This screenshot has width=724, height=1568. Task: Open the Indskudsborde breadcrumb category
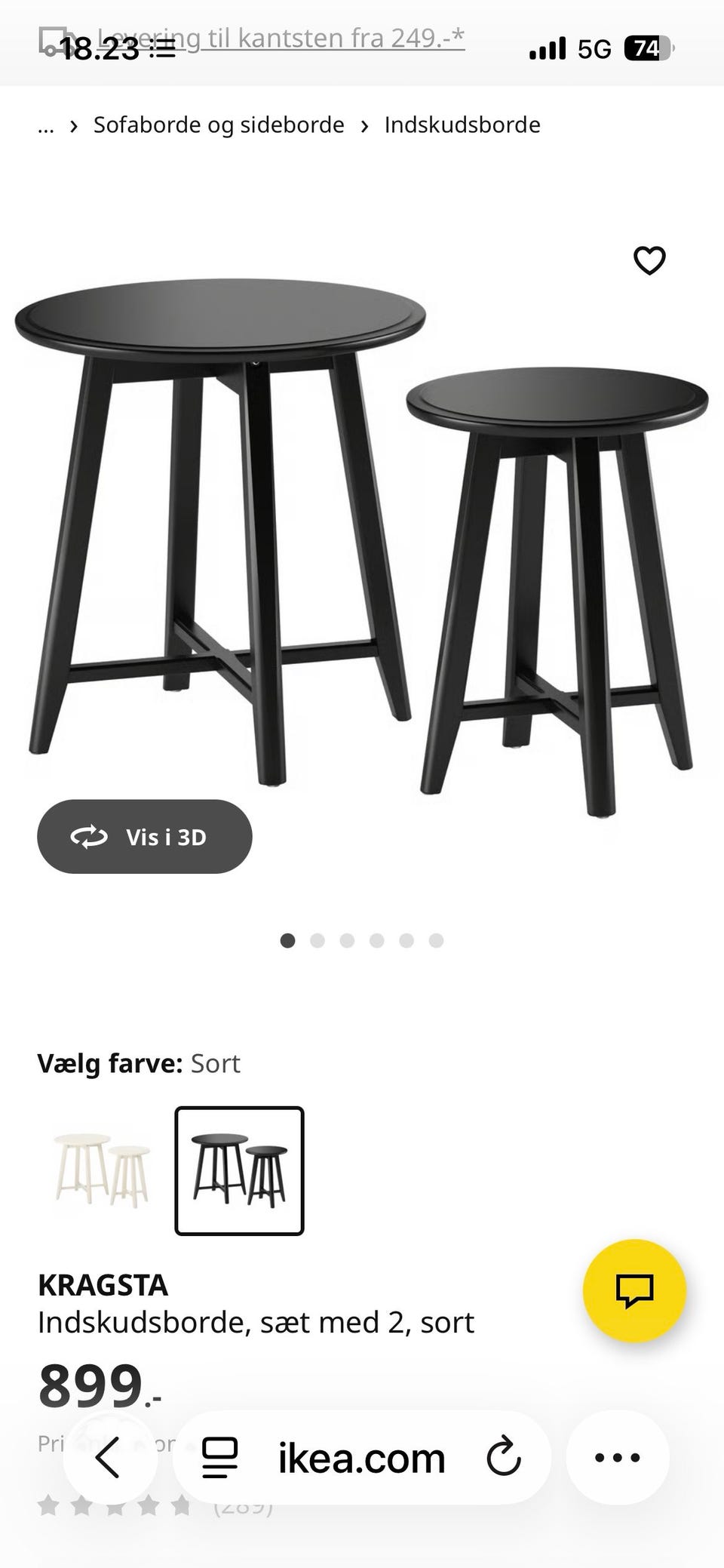462,125
